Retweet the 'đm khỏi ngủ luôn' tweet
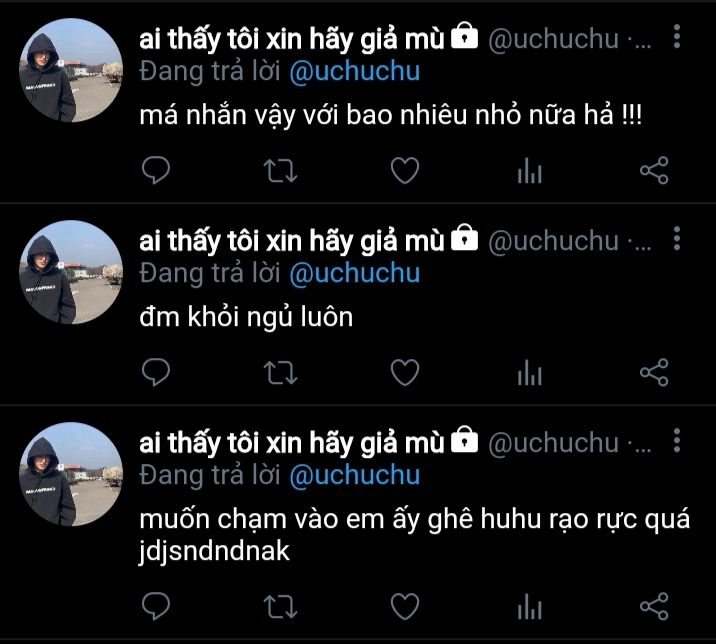 tap(280, 372)
